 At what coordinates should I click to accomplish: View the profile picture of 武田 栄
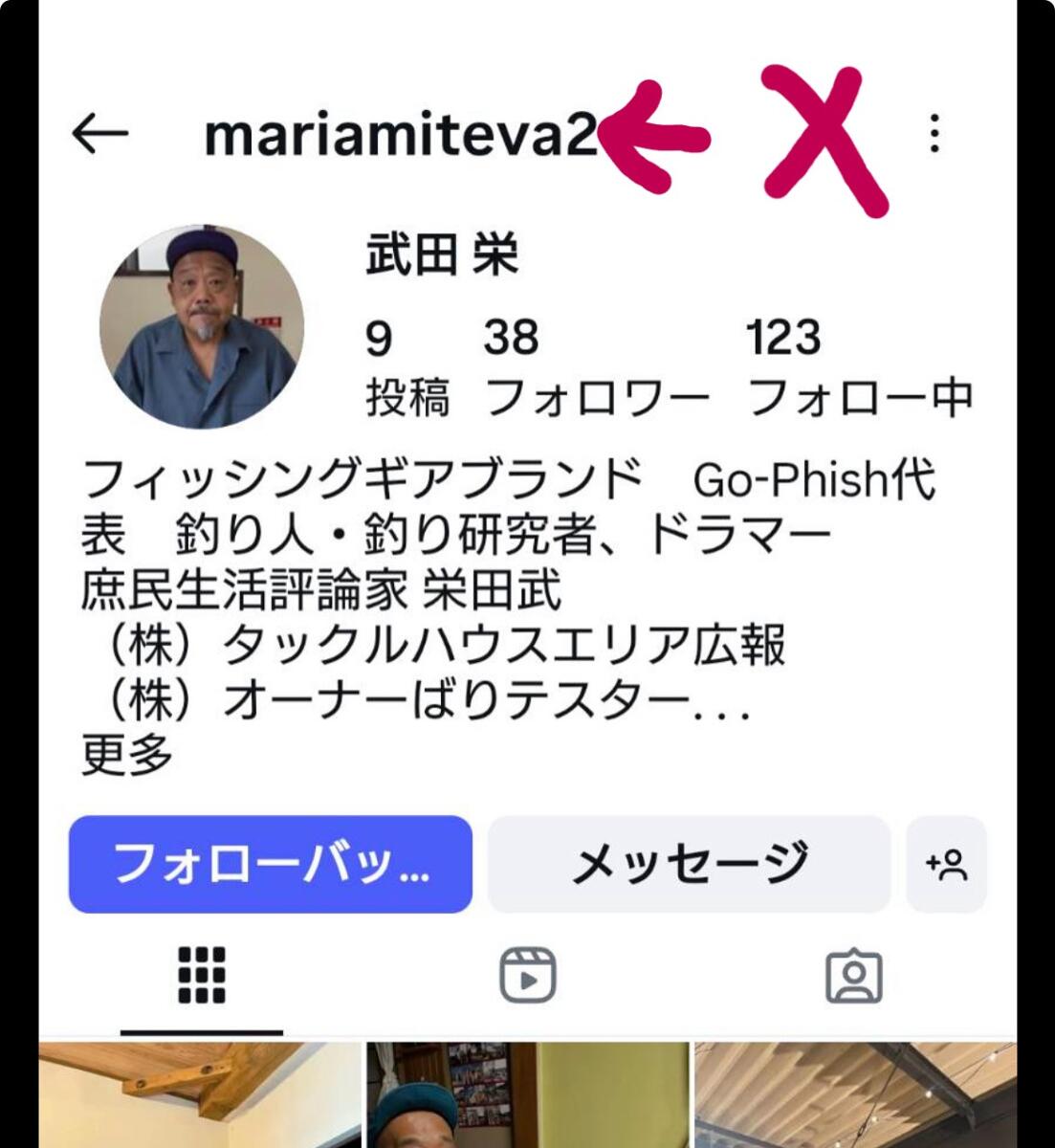[202, 327]
